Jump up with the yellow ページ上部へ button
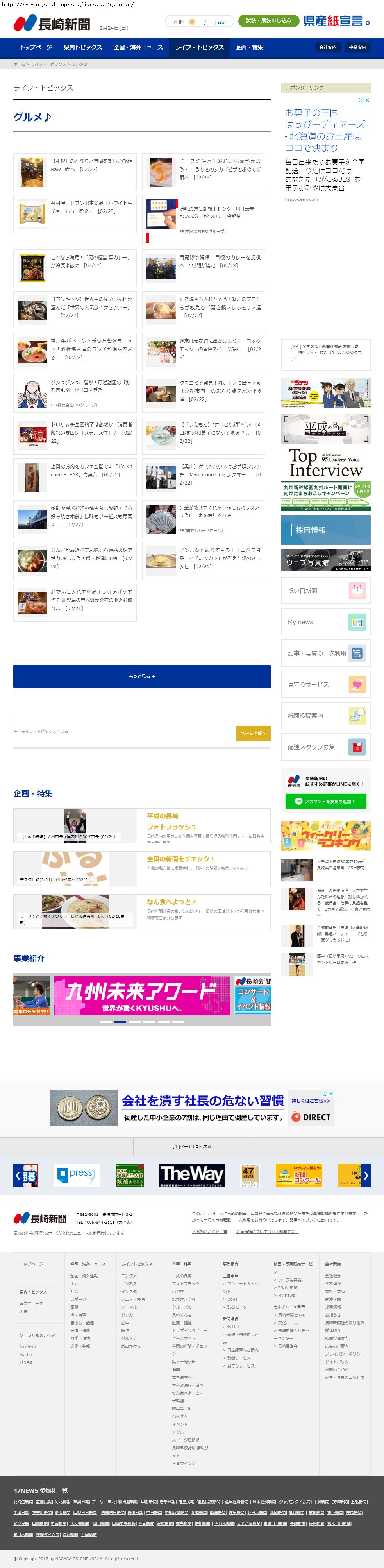 (x=253, y=734)
